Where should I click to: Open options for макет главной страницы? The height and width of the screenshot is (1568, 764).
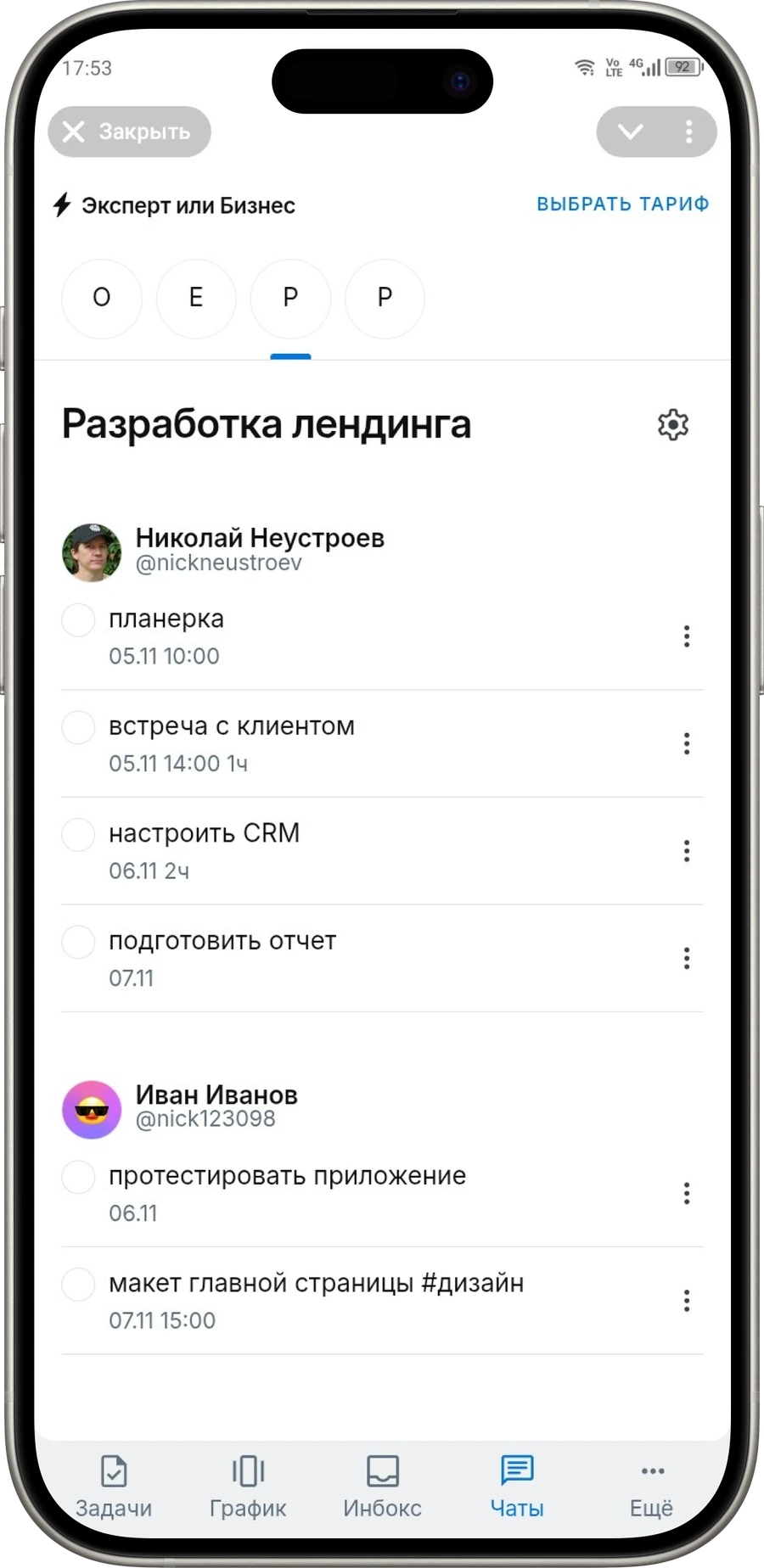click(686, 1301)
